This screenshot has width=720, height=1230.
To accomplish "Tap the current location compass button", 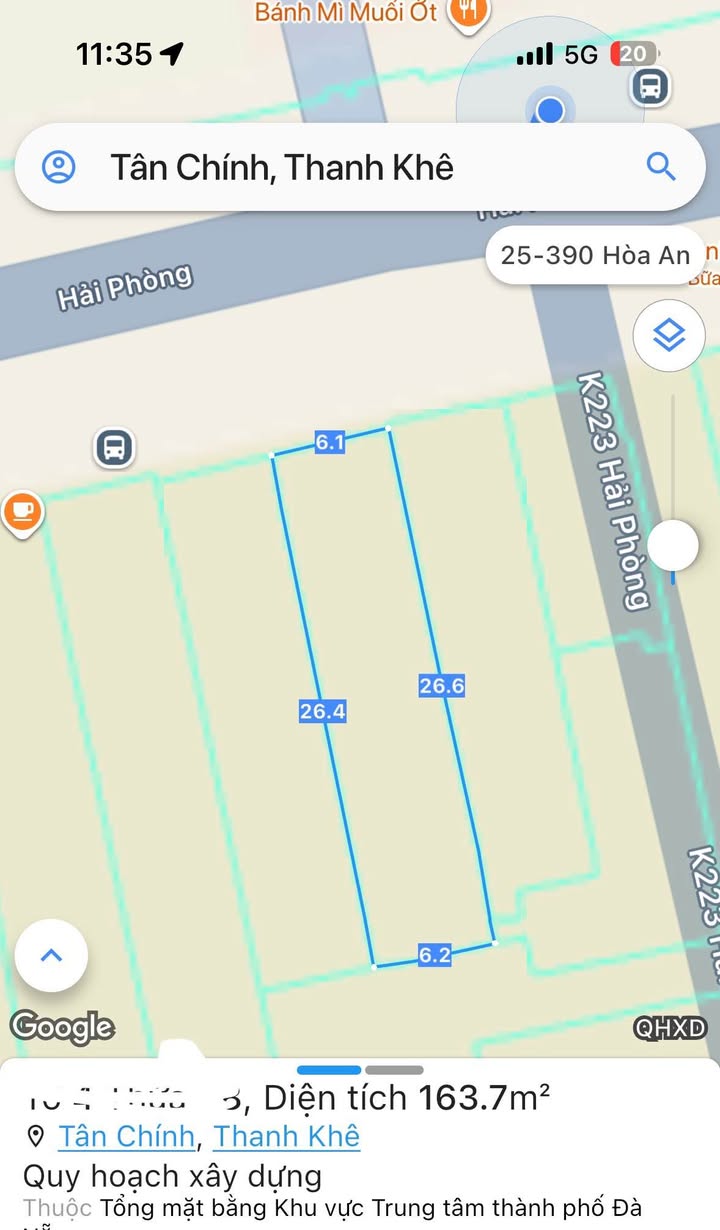I will pos(549,109).
